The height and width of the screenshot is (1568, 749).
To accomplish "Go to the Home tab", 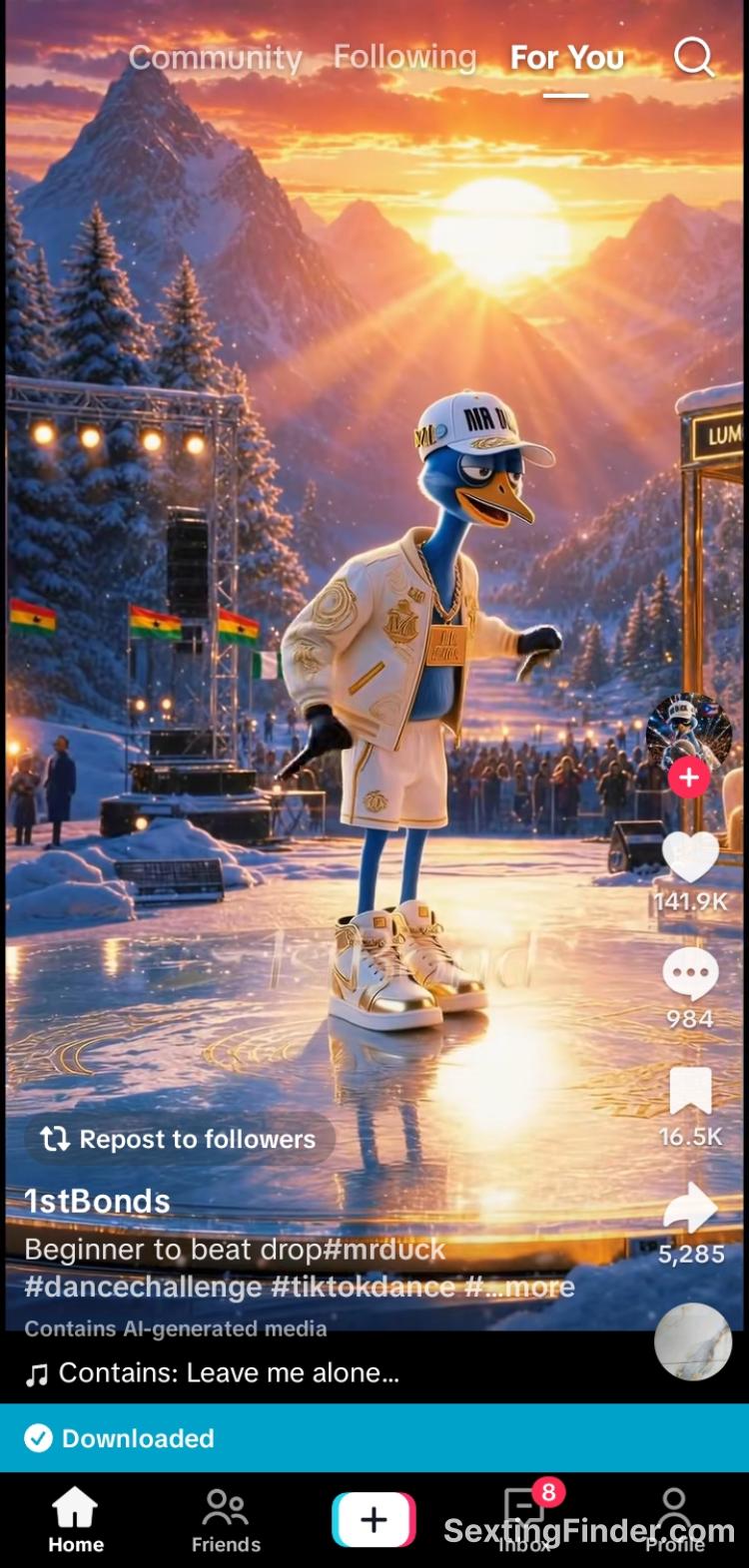I will tap(76, 1520).
